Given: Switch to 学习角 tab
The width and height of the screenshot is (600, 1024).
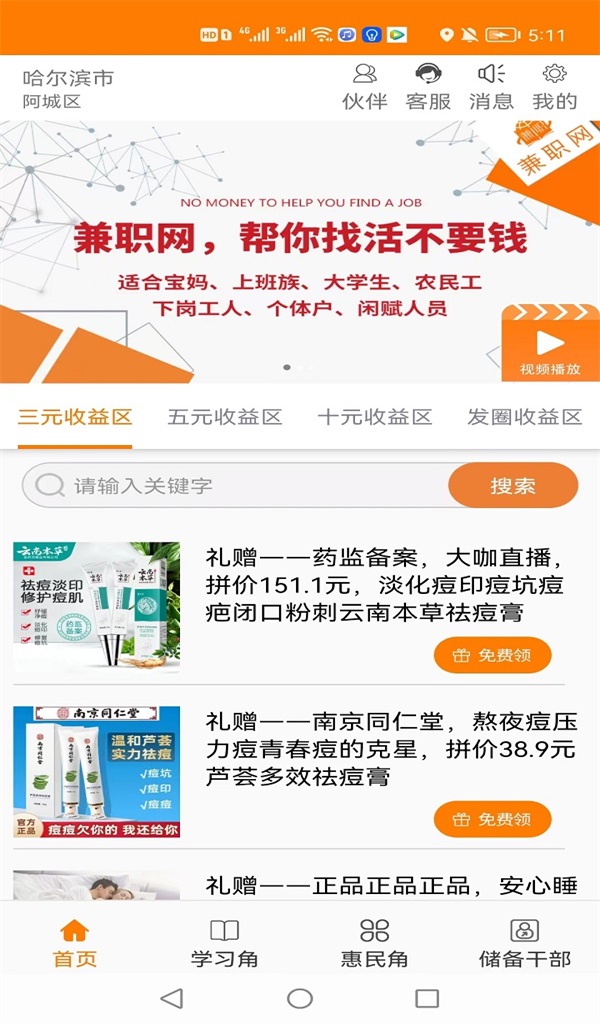Looking at the screenshot, I should (225, 945).
